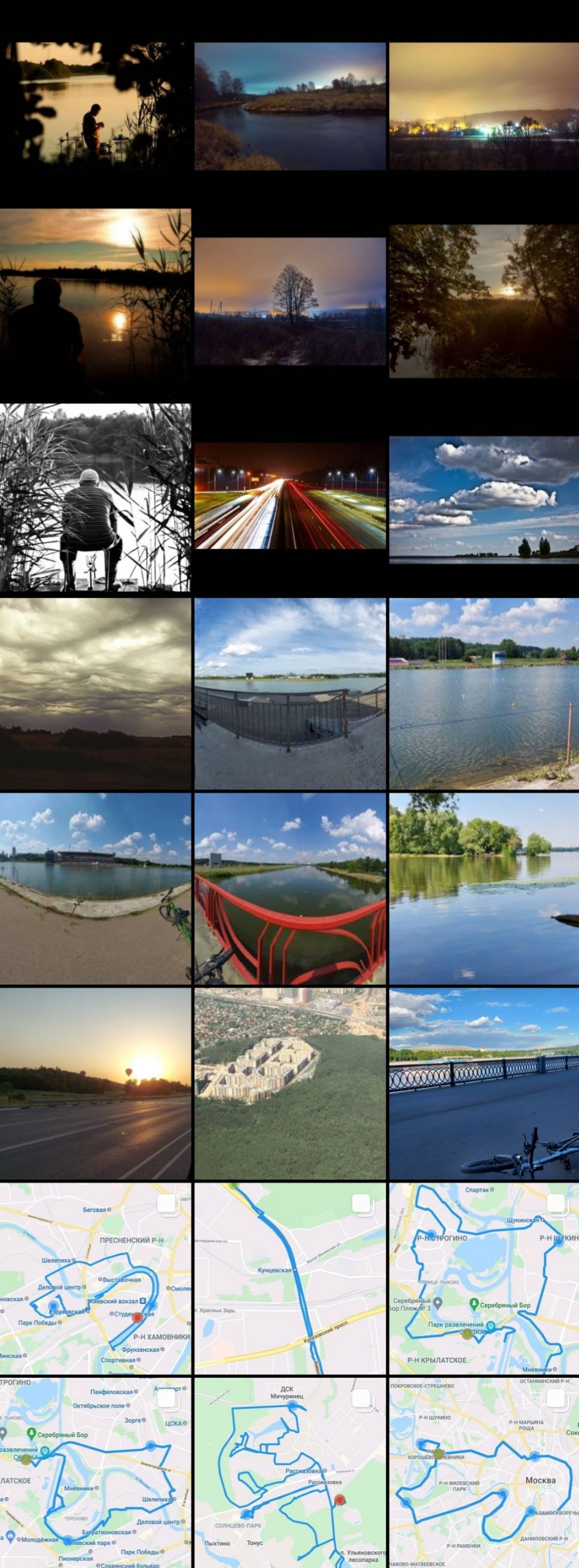This screenshot has width=579, height=1568.
Task: Open the green trees reflected in water photo
Action: pos(483,889)
